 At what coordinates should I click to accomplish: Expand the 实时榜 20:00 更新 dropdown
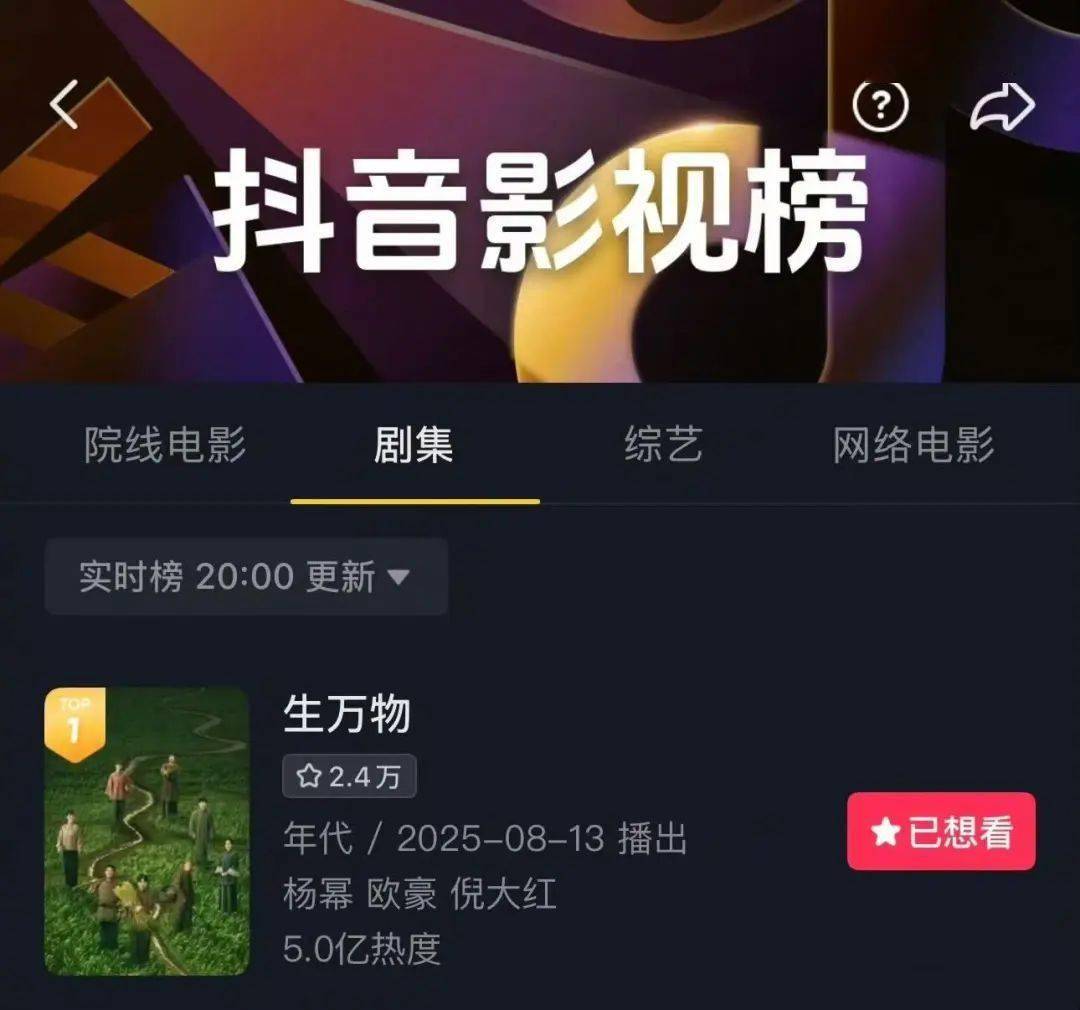pyautogui.click(x=245, y=577)
